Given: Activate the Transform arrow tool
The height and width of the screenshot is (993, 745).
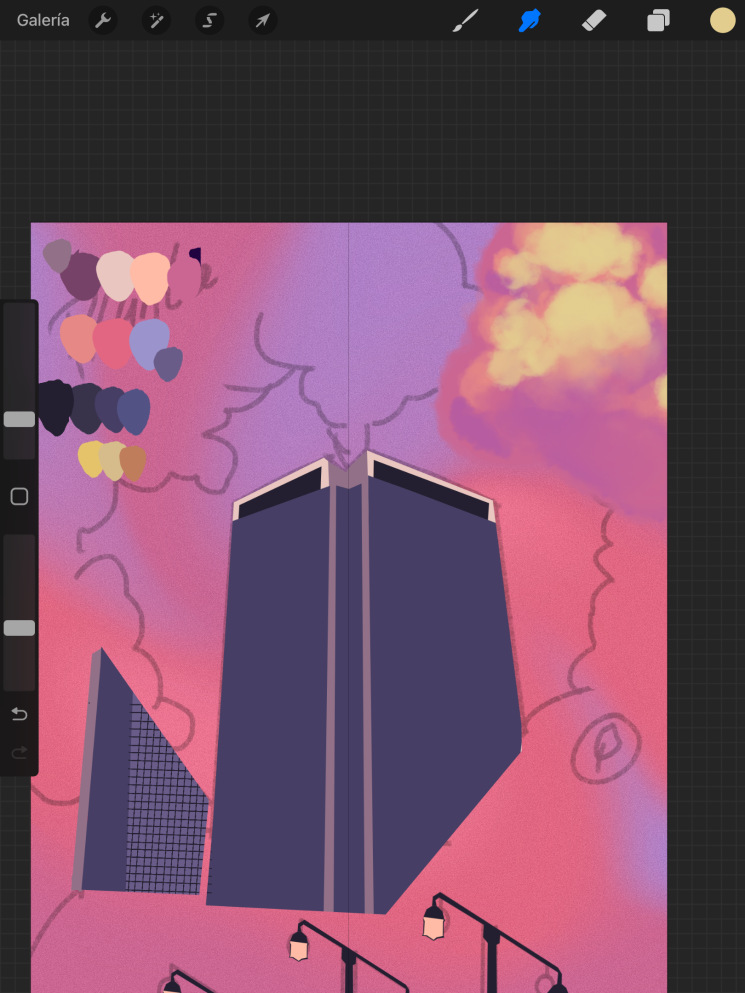Looking at the screenshot, I should point(262,20).
